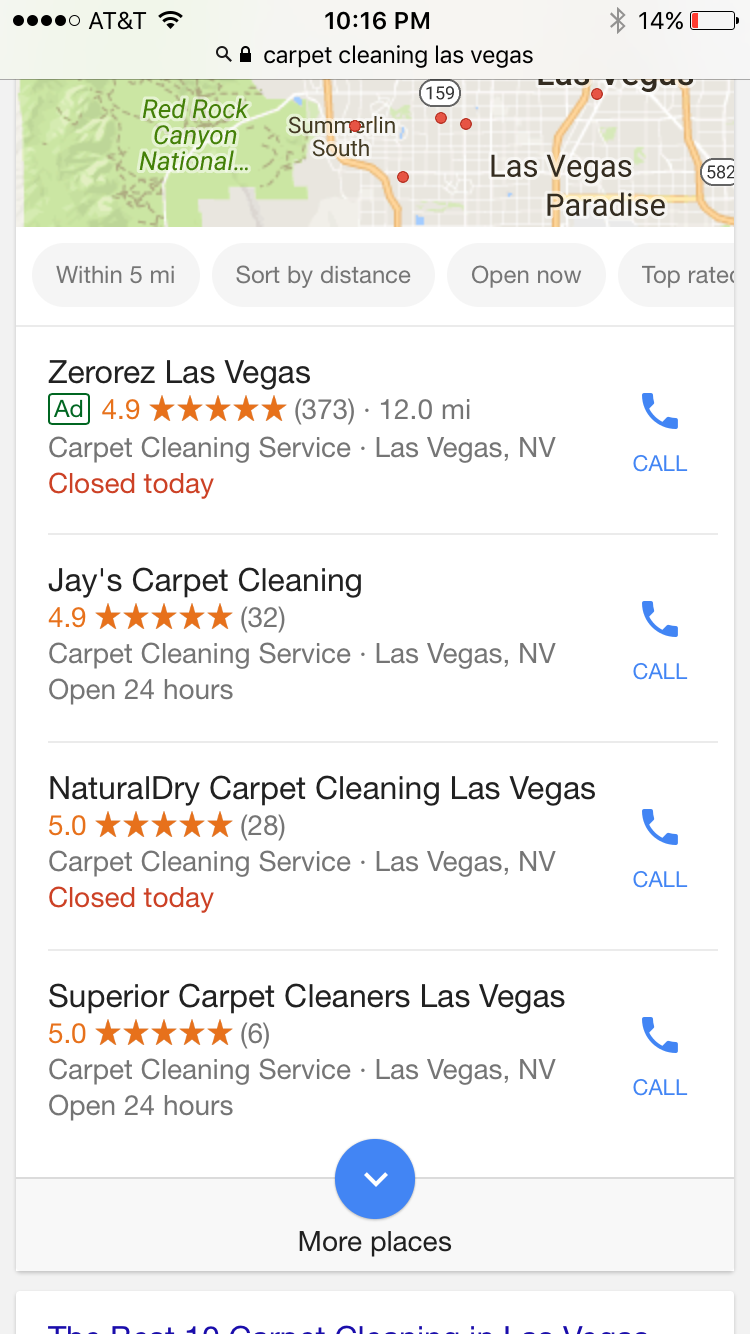Filter results by Open now
The image size is (750, 1334).
(x=526, y=275)
